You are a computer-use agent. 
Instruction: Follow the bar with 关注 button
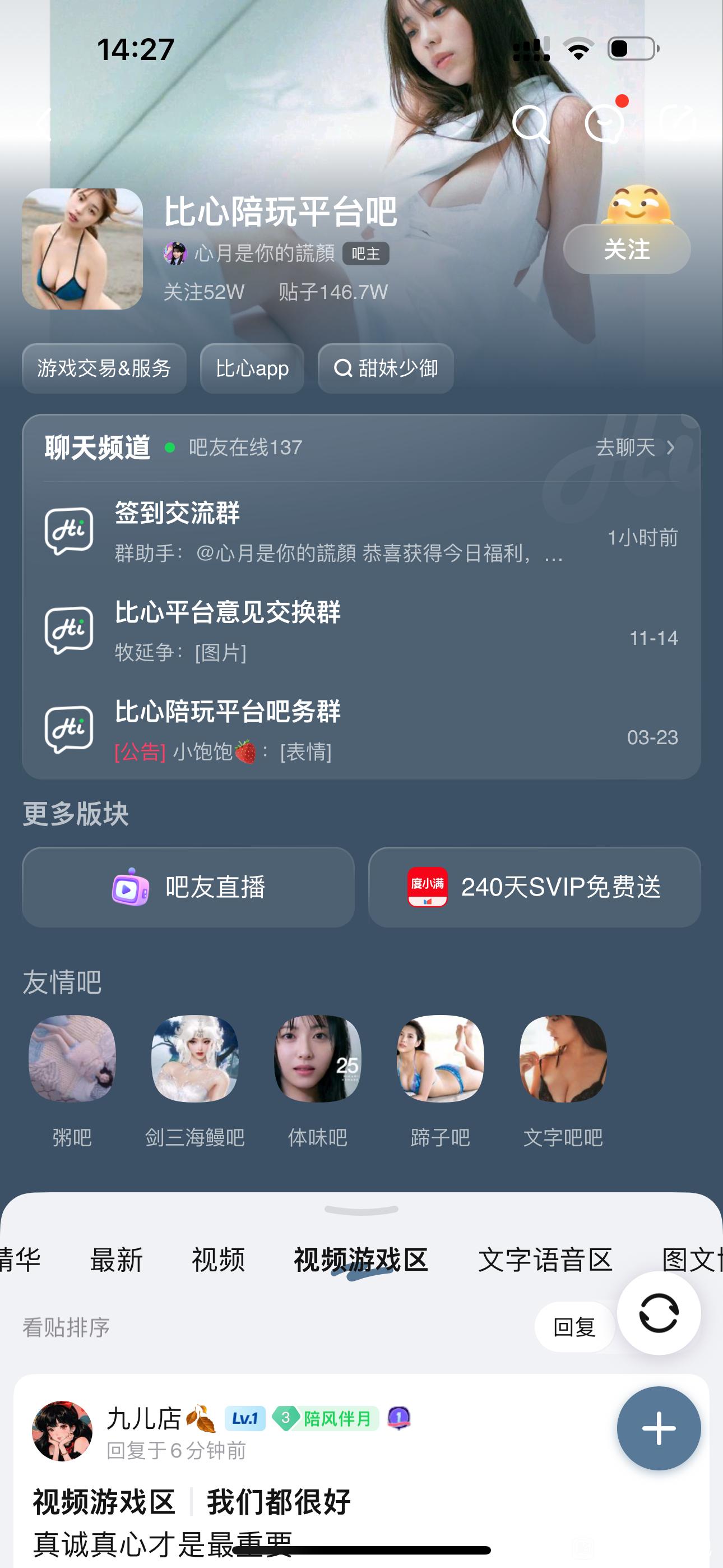point(626,250)
